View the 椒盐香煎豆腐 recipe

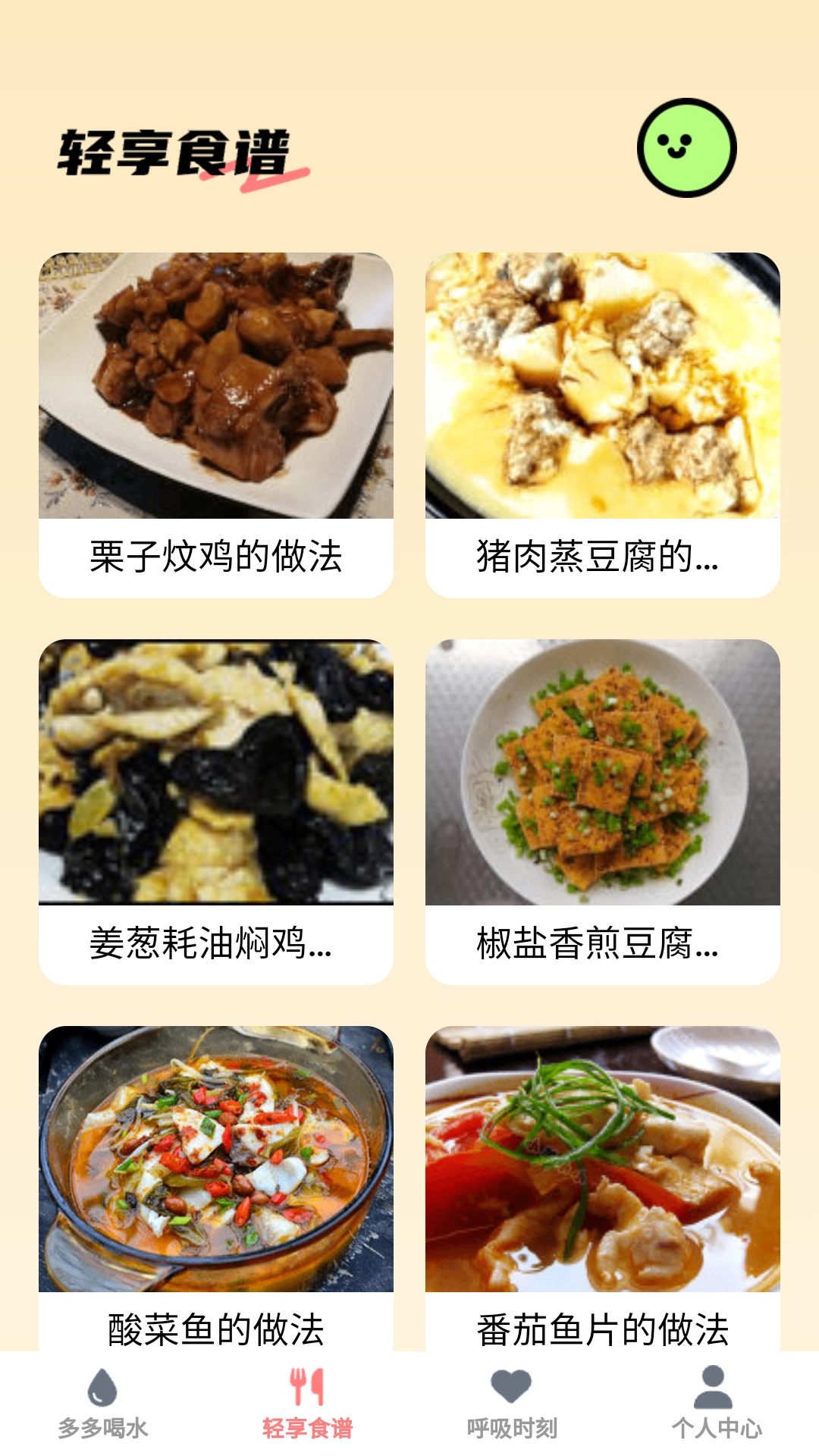603,811
